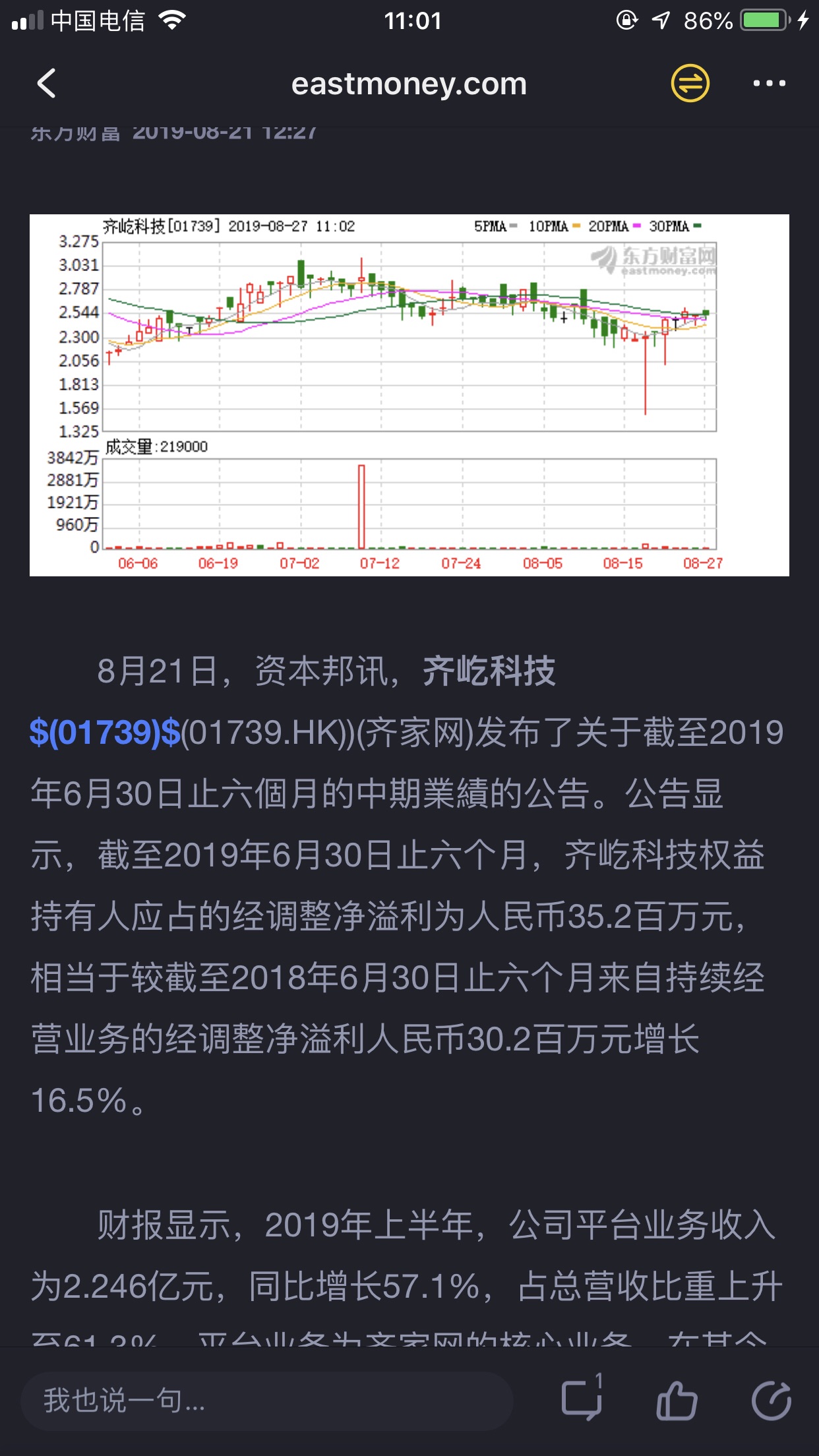Open the $(01739)$ stock link
The width and height of the screenshot is (819, 1456).
click(x=105, y=733)
